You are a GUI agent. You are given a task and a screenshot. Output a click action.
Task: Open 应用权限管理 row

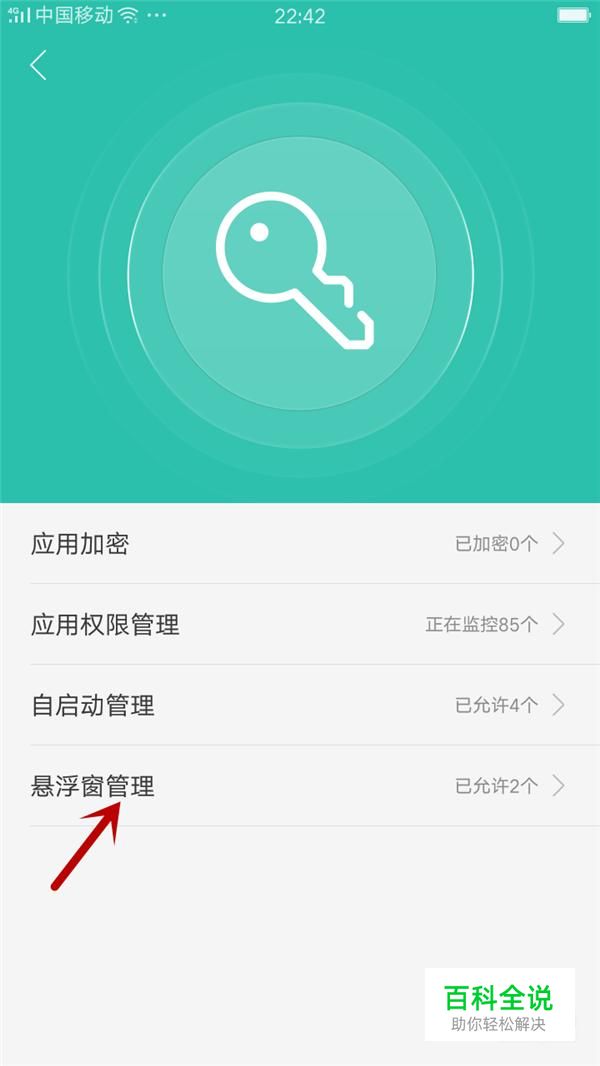point(300,624)
